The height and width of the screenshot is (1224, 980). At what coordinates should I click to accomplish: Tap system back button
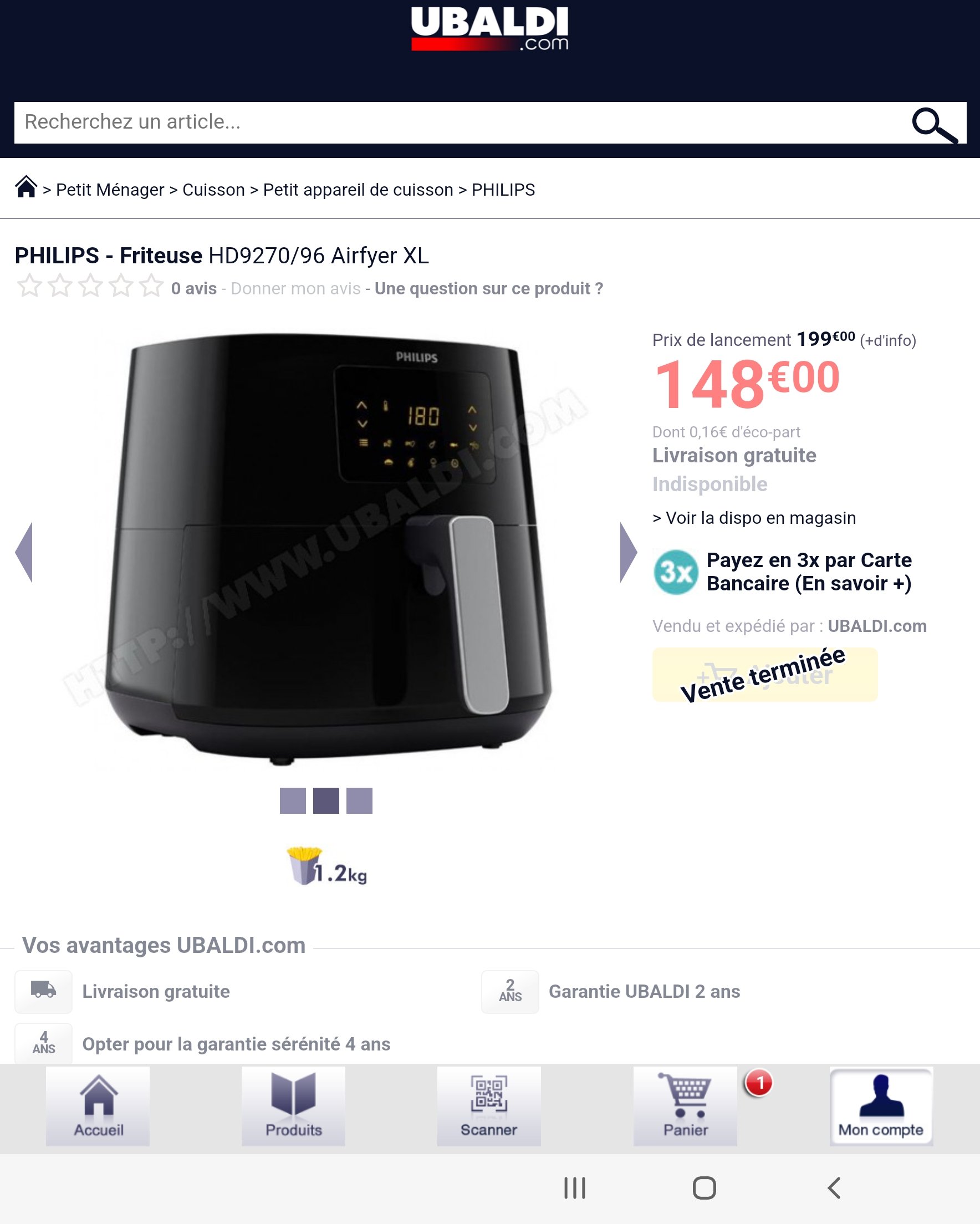point(834,1187)
